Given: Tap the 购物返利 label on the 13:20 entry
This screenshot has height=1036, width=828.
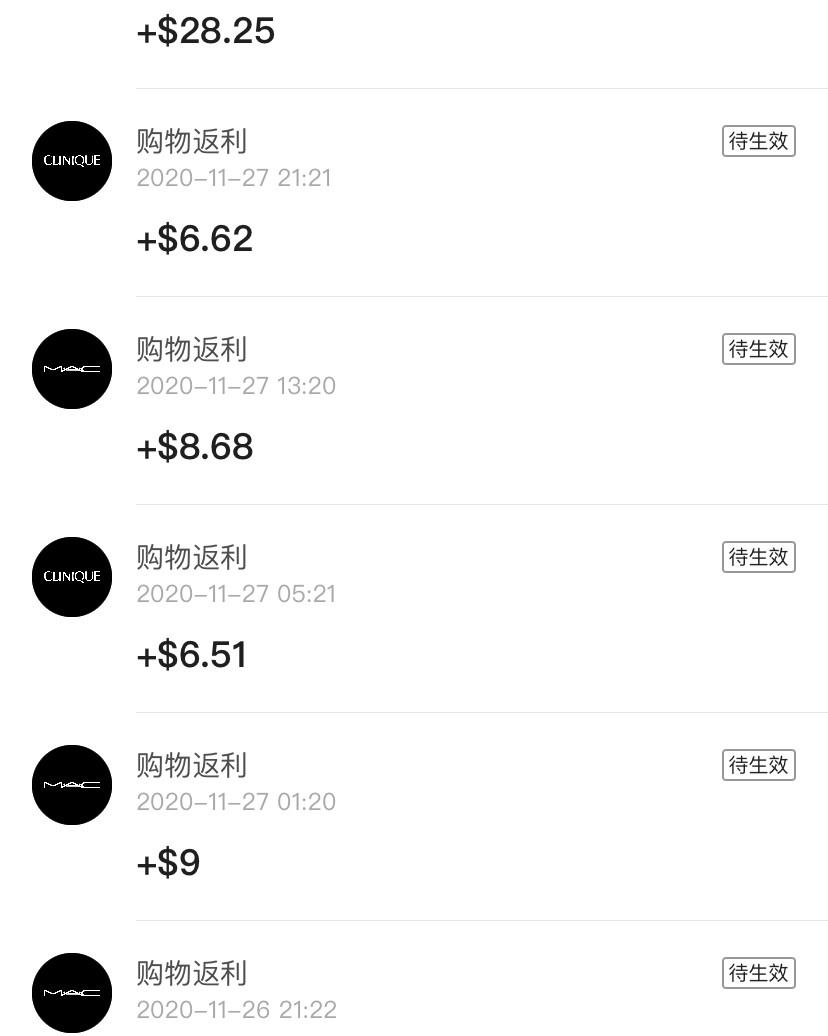Looking at the screenshot, I should (x=191, y=350).
